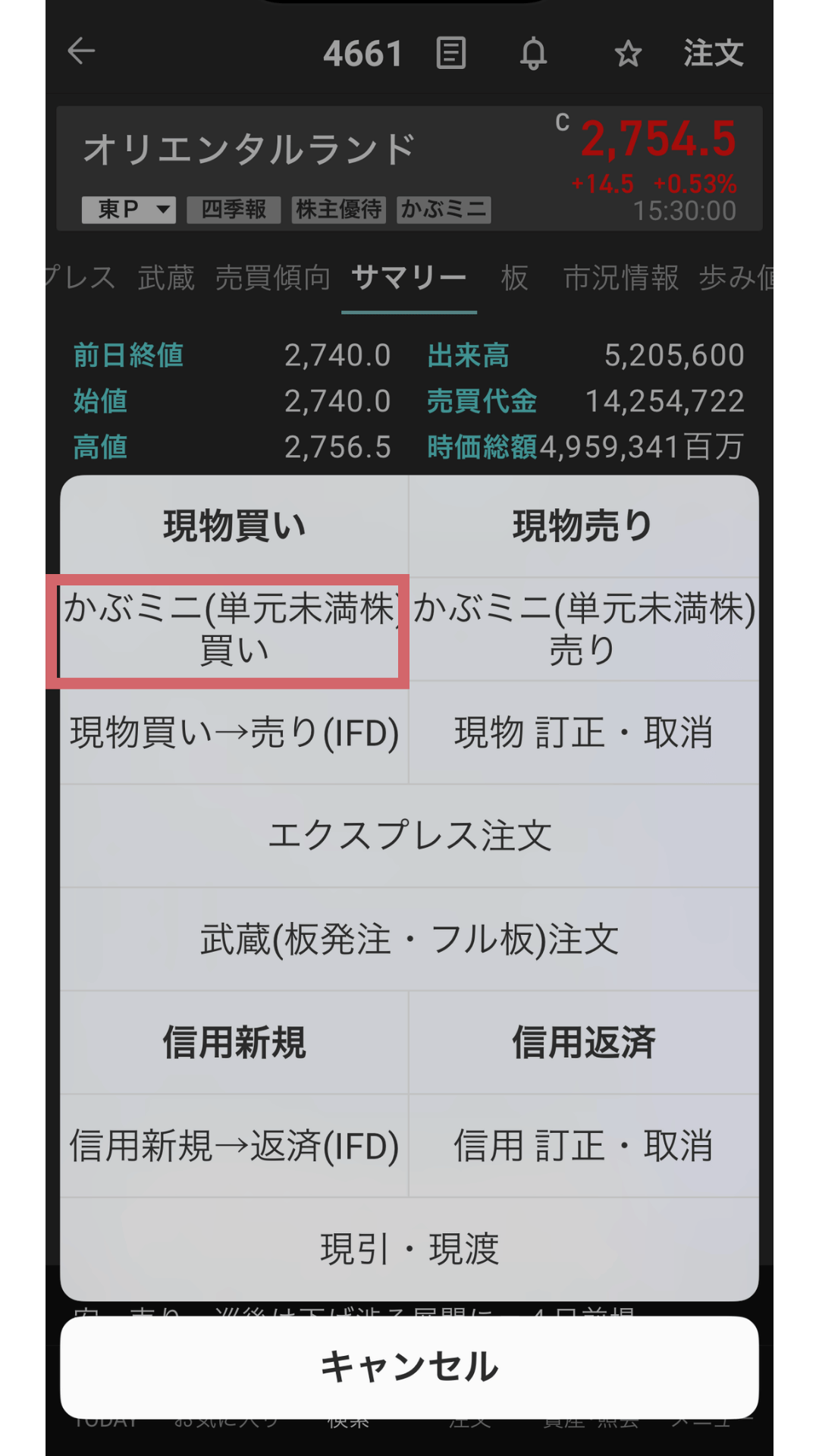Image resolution: width=819 pixels, height=1456 pixels.
Task: Go back with the arrow icon
Action: (81, 52)
